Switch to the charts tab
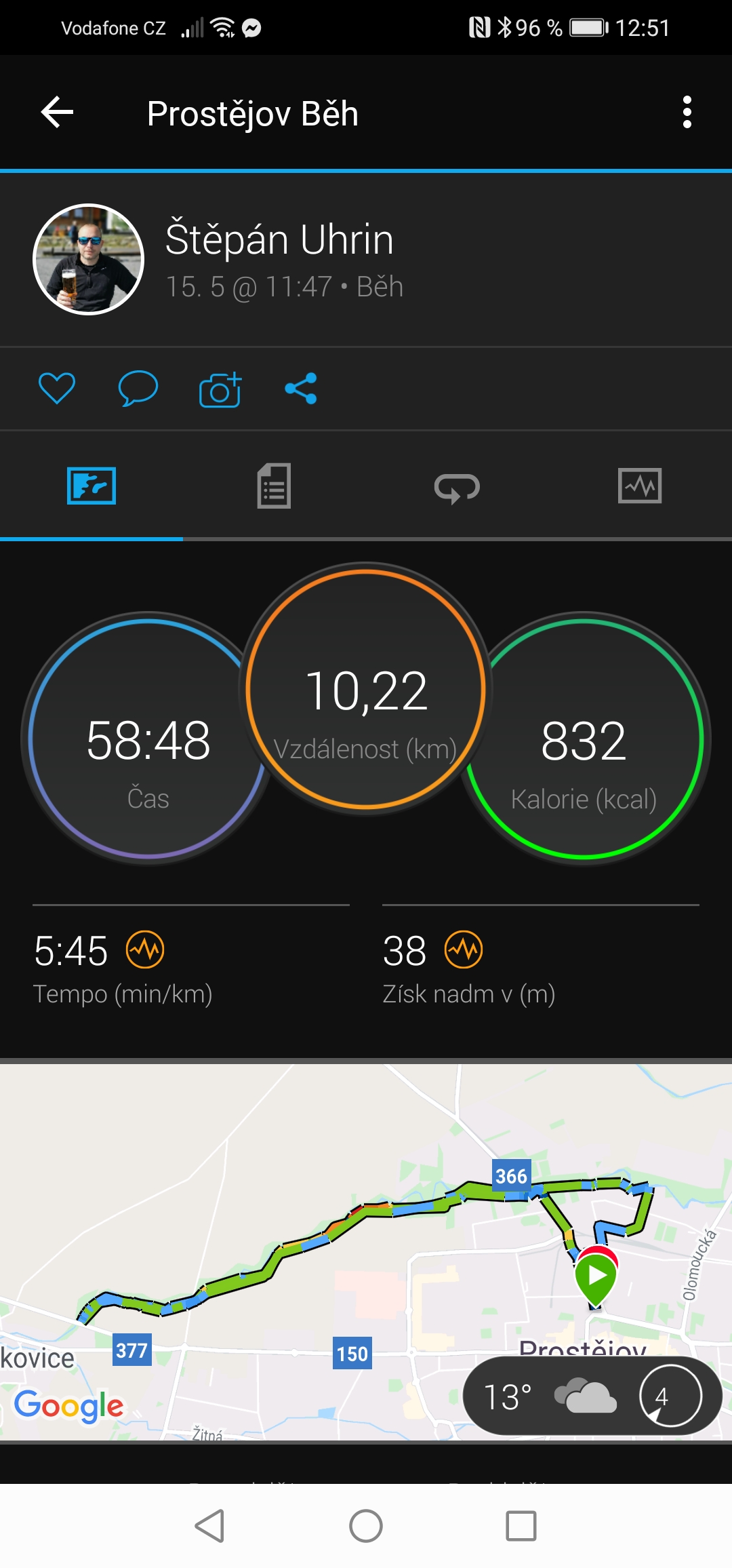The image size is (732, 1568). (640, 486)
